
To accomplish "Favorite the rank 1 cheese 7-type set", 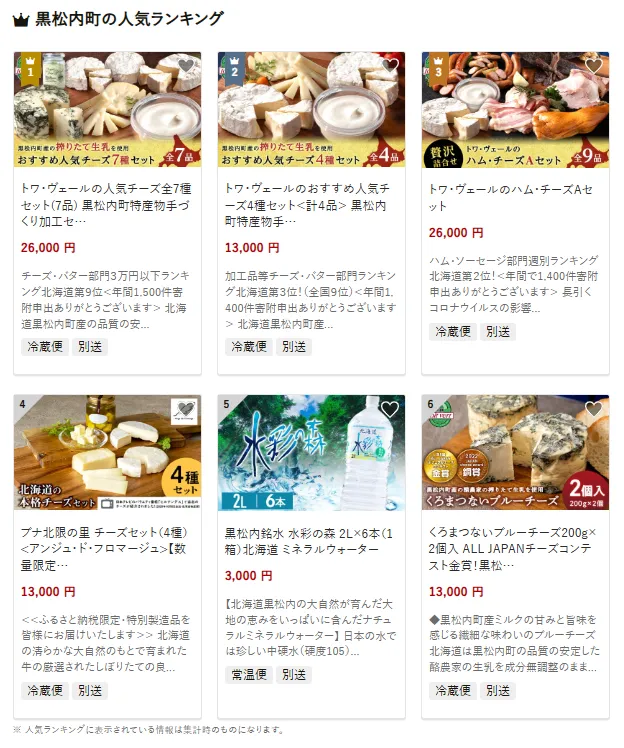I will click(x=186, y=66).
